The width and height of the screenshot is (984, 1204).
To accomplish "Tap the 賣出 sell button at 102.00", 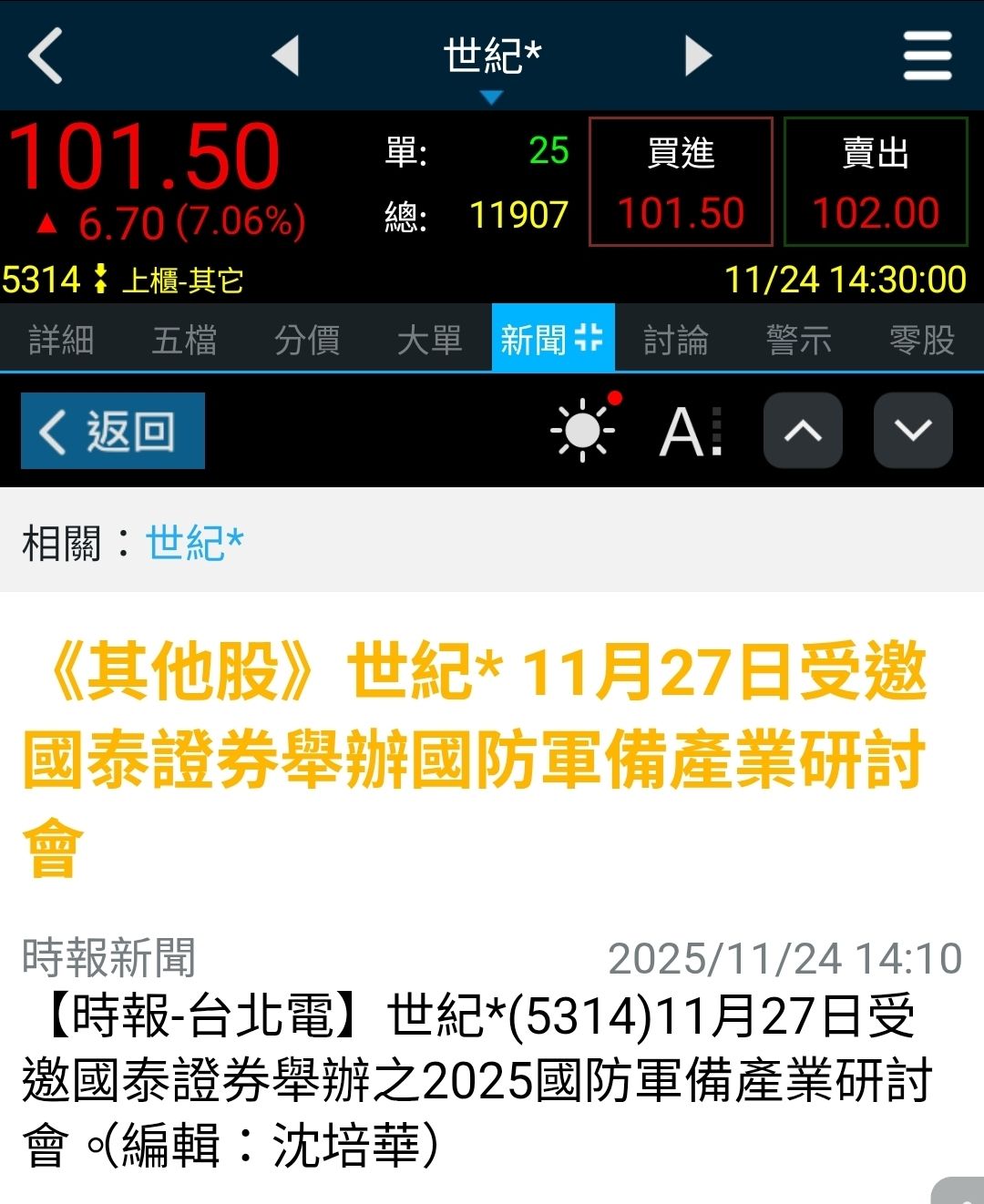I will (876, 181).
